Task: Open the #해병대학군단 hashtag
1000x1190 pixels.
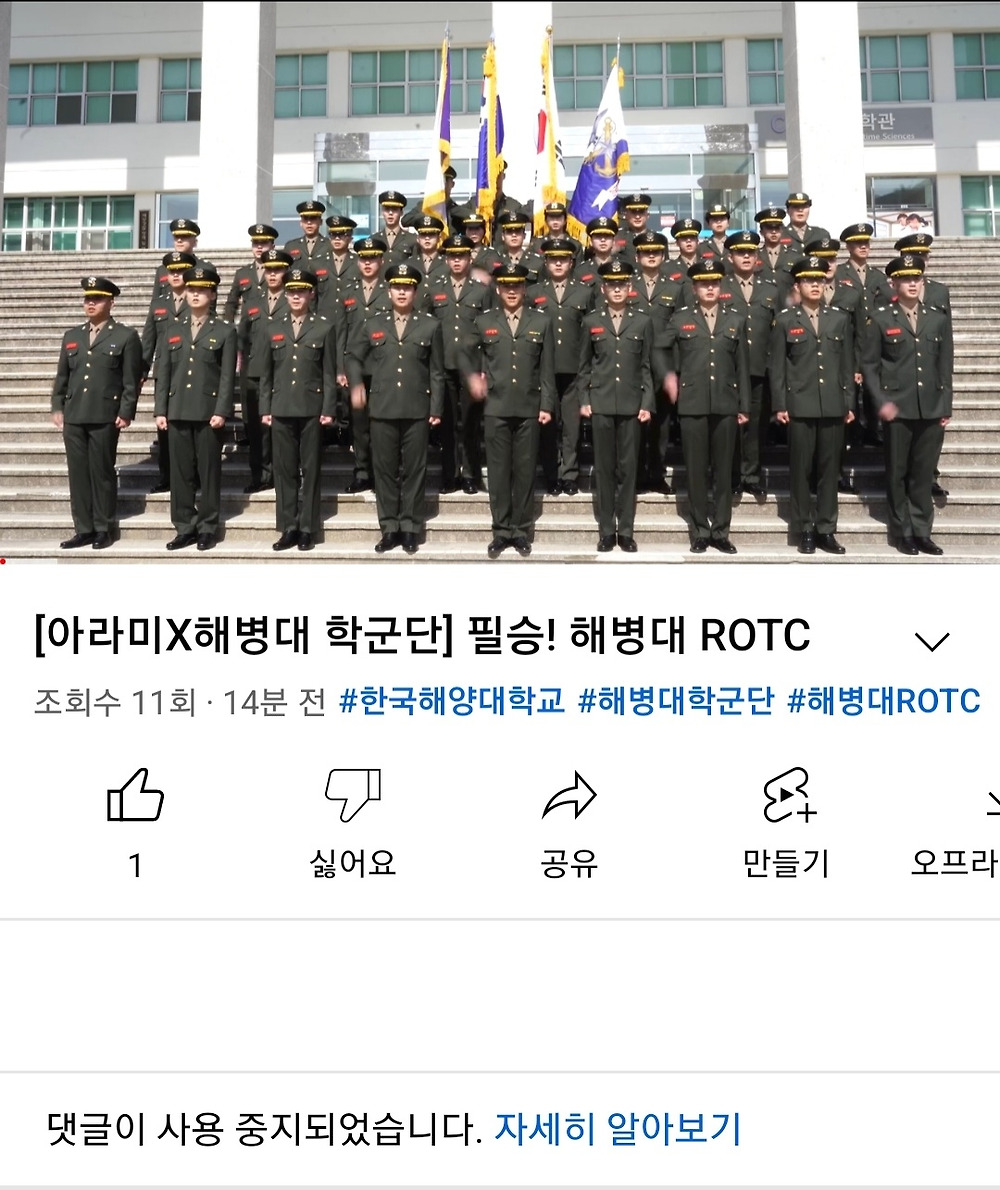Action: tap(676, 701)
